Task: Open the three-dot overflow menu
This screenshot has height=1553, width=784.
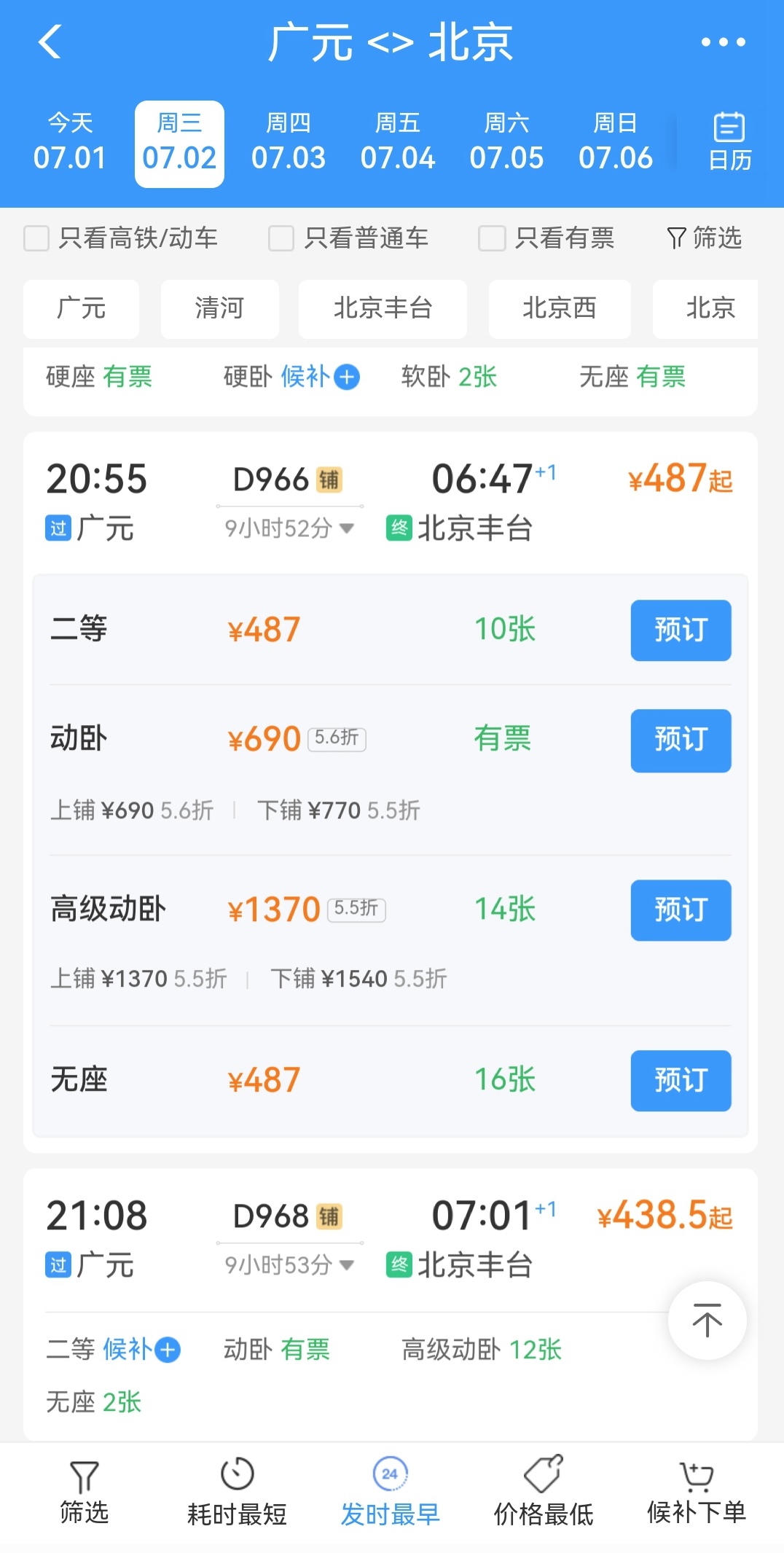Action: [723, 42]
